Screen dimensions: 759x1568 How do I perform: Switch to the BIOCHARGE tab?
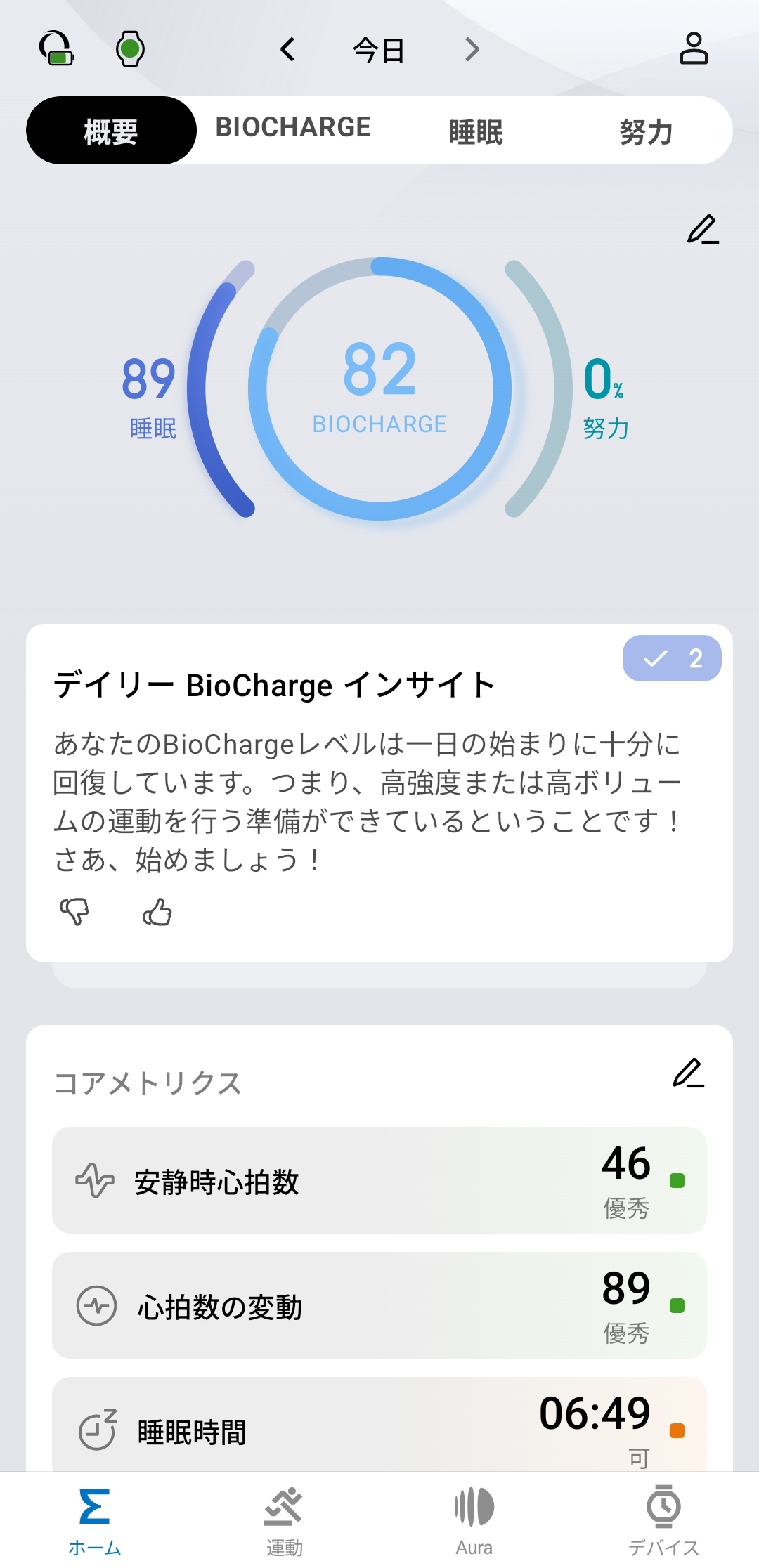(293, 128)
